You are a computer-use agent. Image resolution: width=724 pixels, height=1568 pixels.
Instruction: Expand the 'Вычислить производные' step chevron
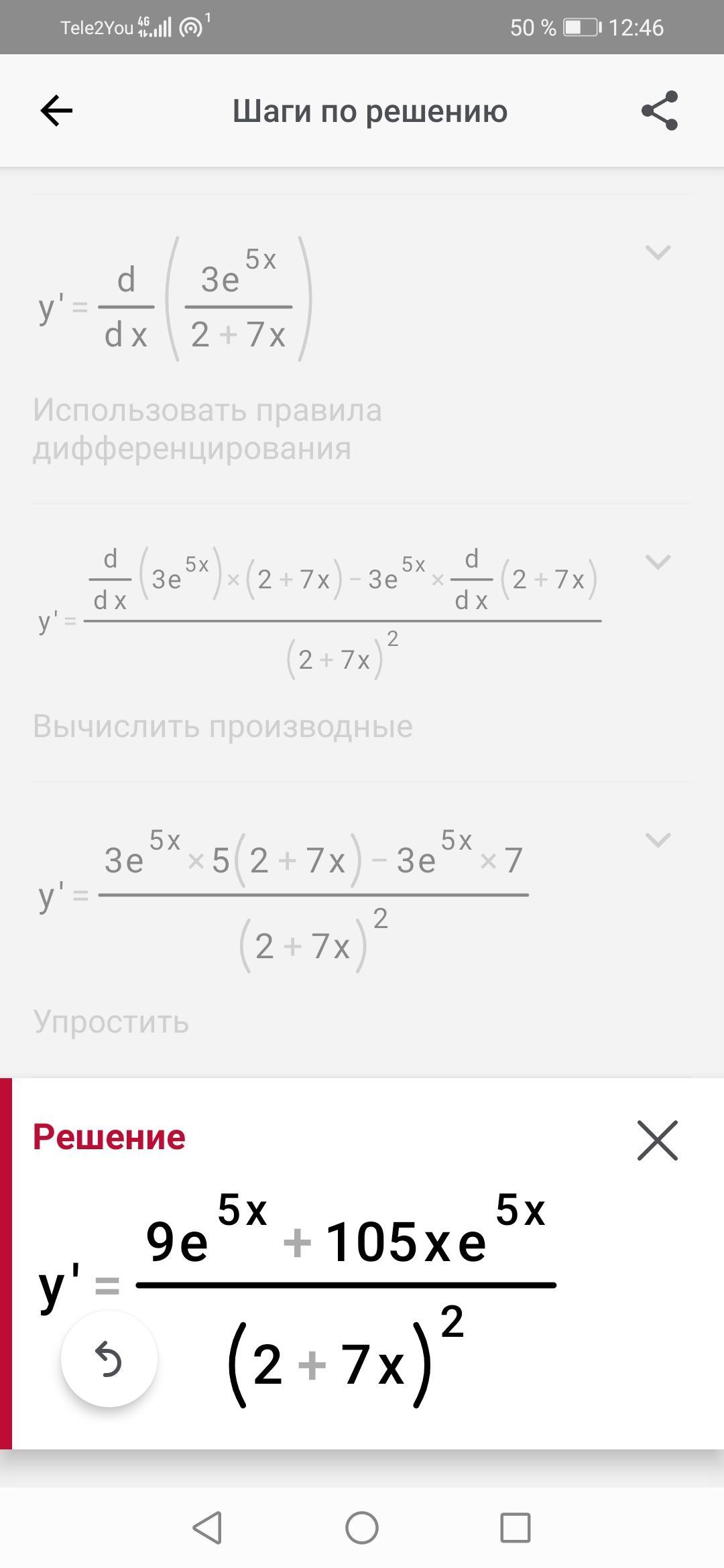point(658,562)
